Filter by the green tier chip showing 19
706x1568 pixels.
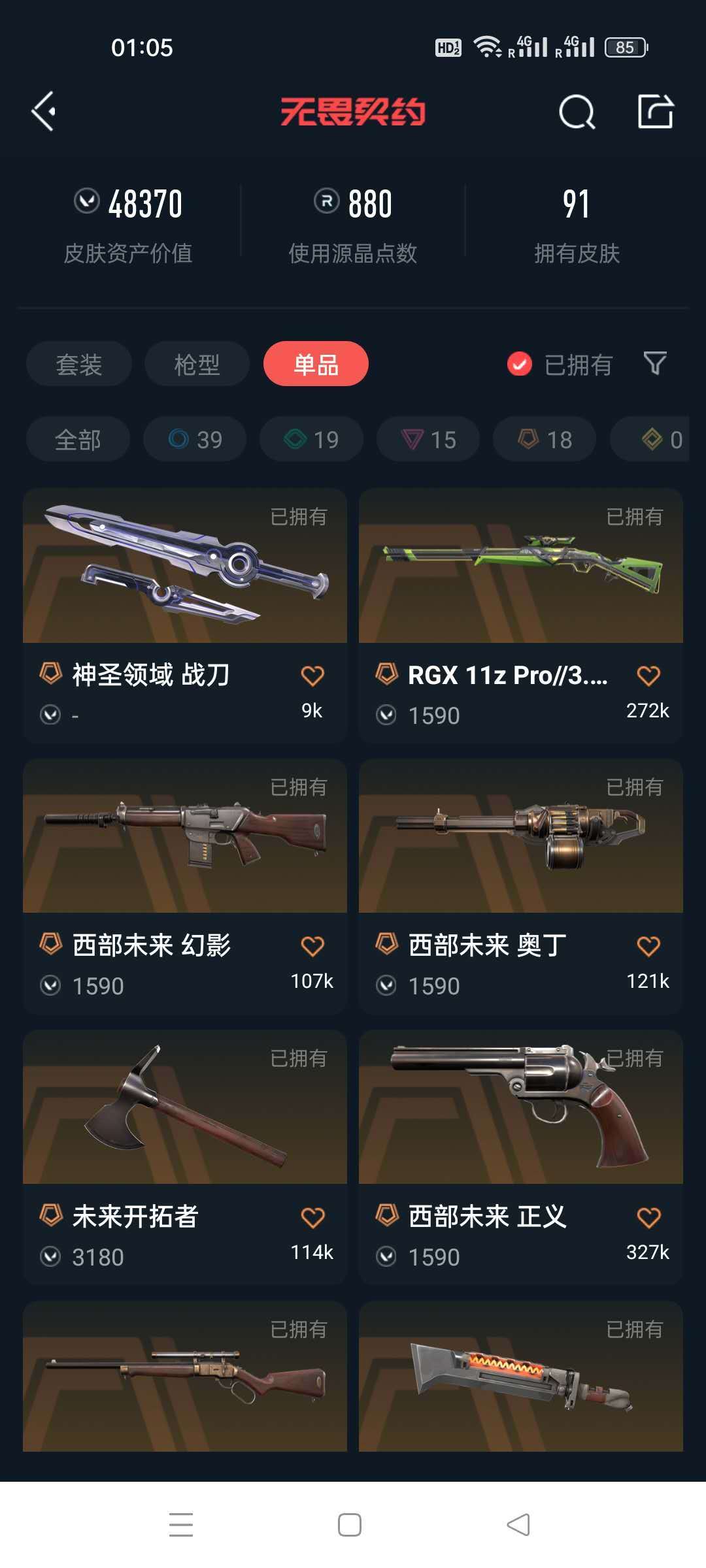[x=311, y=439]
